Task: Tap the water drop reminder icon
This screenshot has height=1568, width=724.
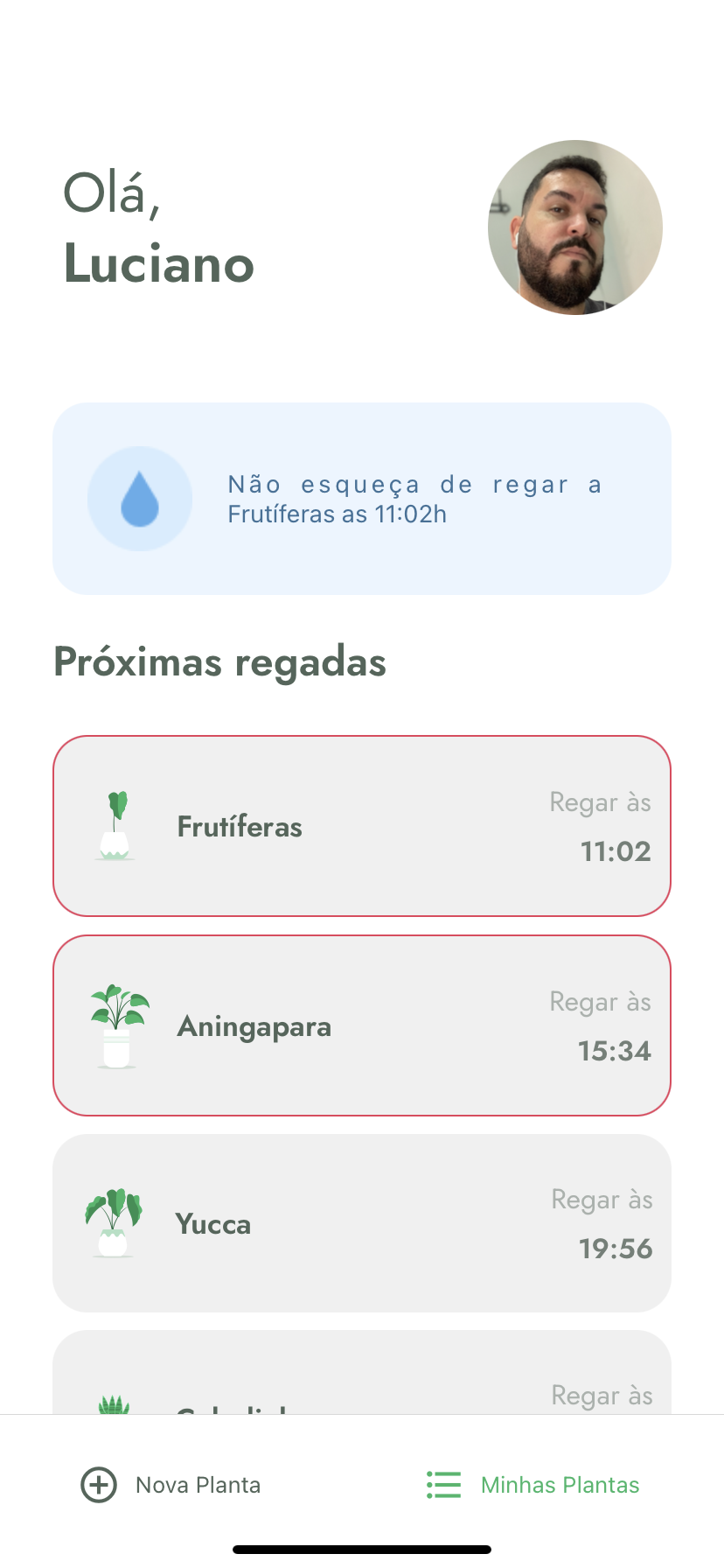Action: (x=140, y=498)
